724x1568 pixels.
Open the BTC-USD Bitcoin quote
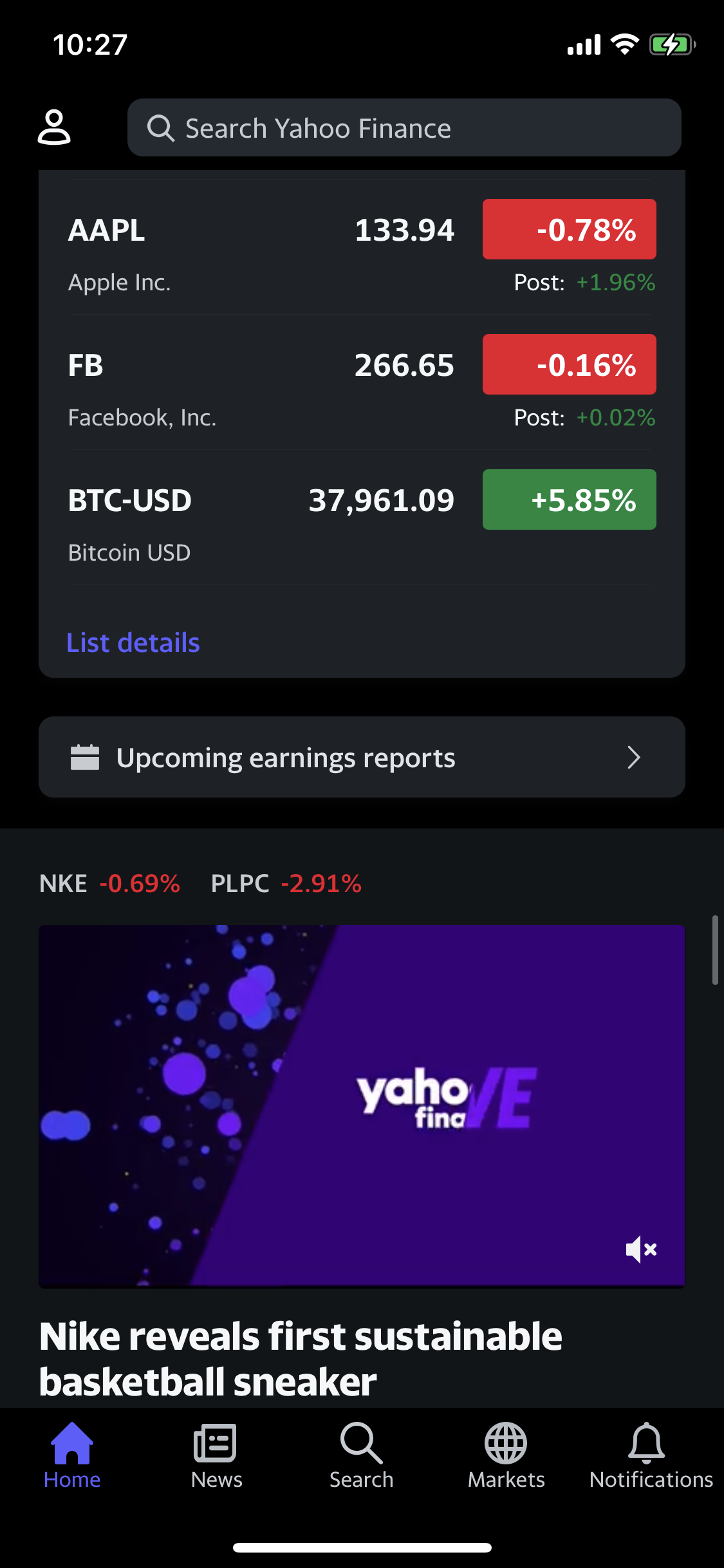362,518
